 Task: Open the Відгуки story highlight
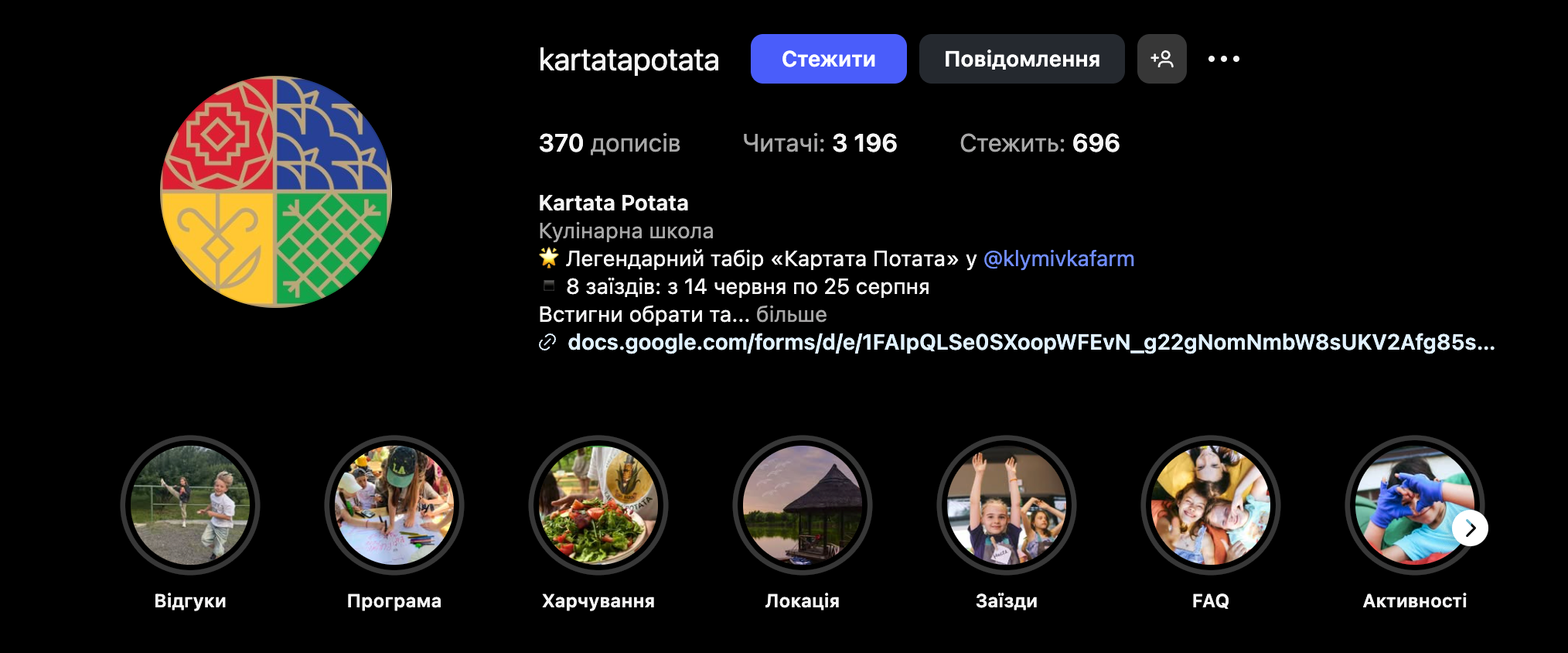click(190, 505)
